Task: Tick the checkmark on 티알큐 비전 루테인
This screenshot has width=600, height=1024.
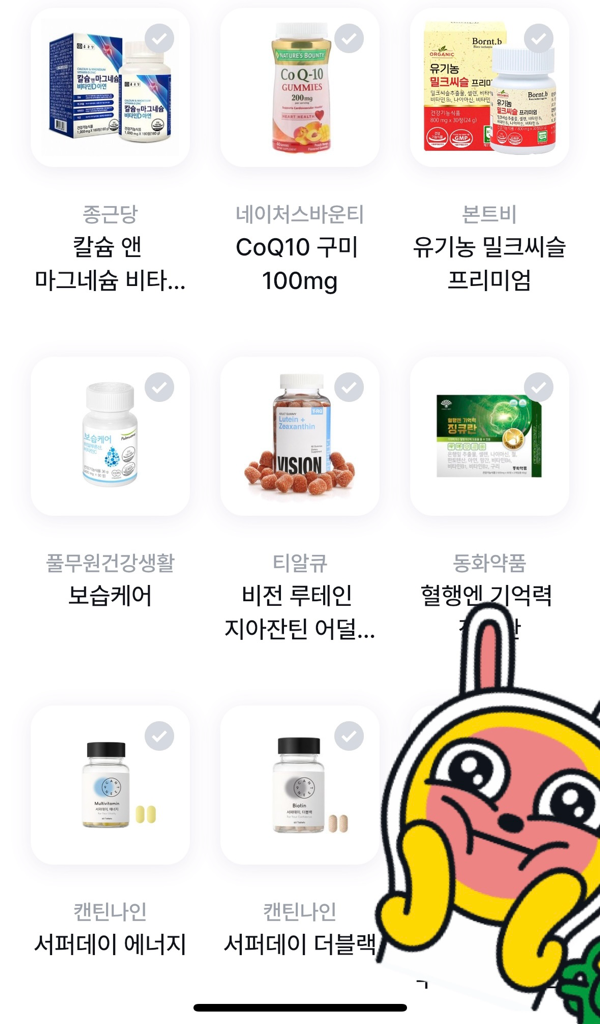Action: (349, 387)
